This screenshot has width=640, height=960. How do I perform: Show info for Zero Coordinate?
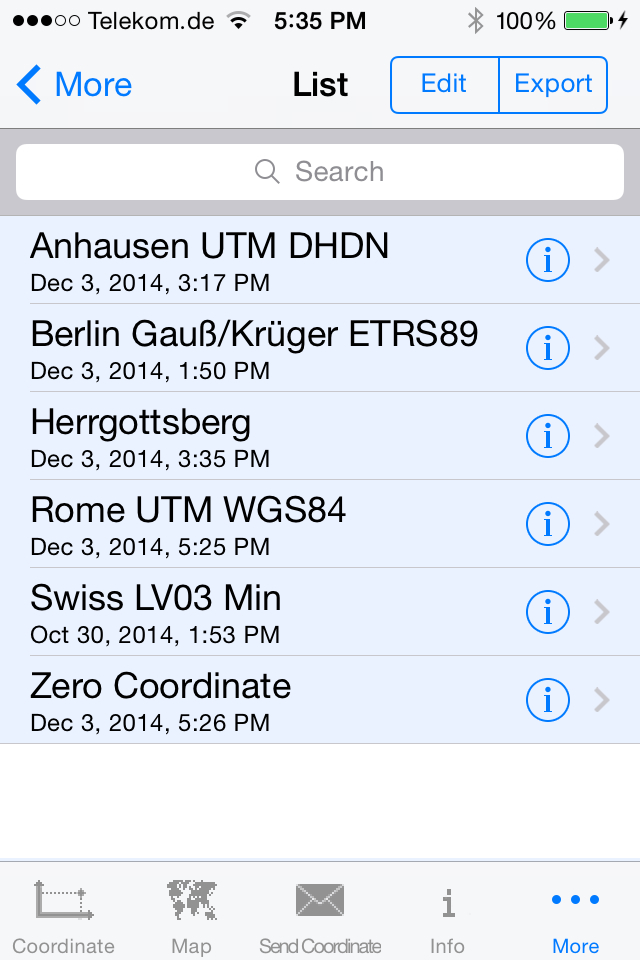click(x=547, y=700)
